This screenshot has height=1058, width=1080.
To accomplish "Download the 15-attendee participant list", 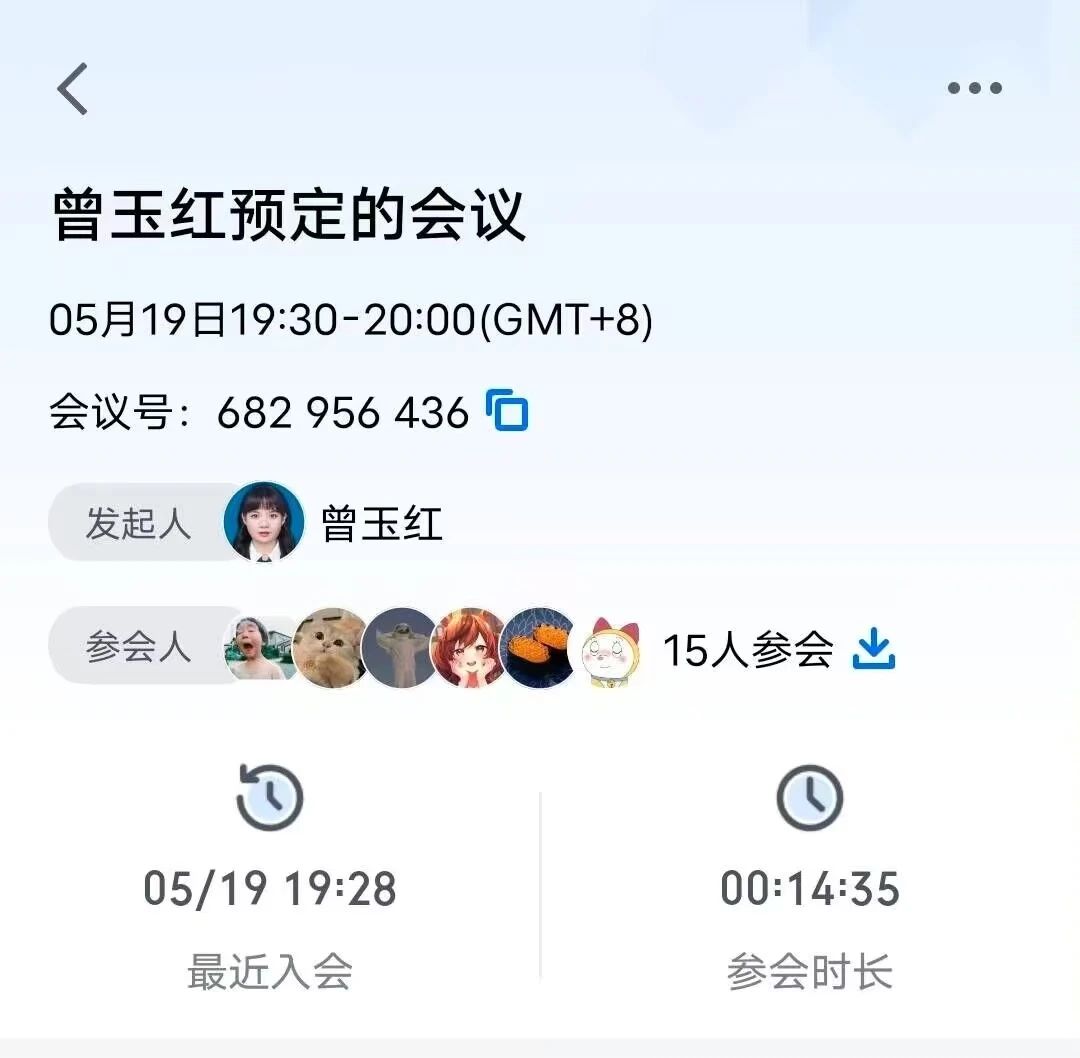I will point(873,650).
